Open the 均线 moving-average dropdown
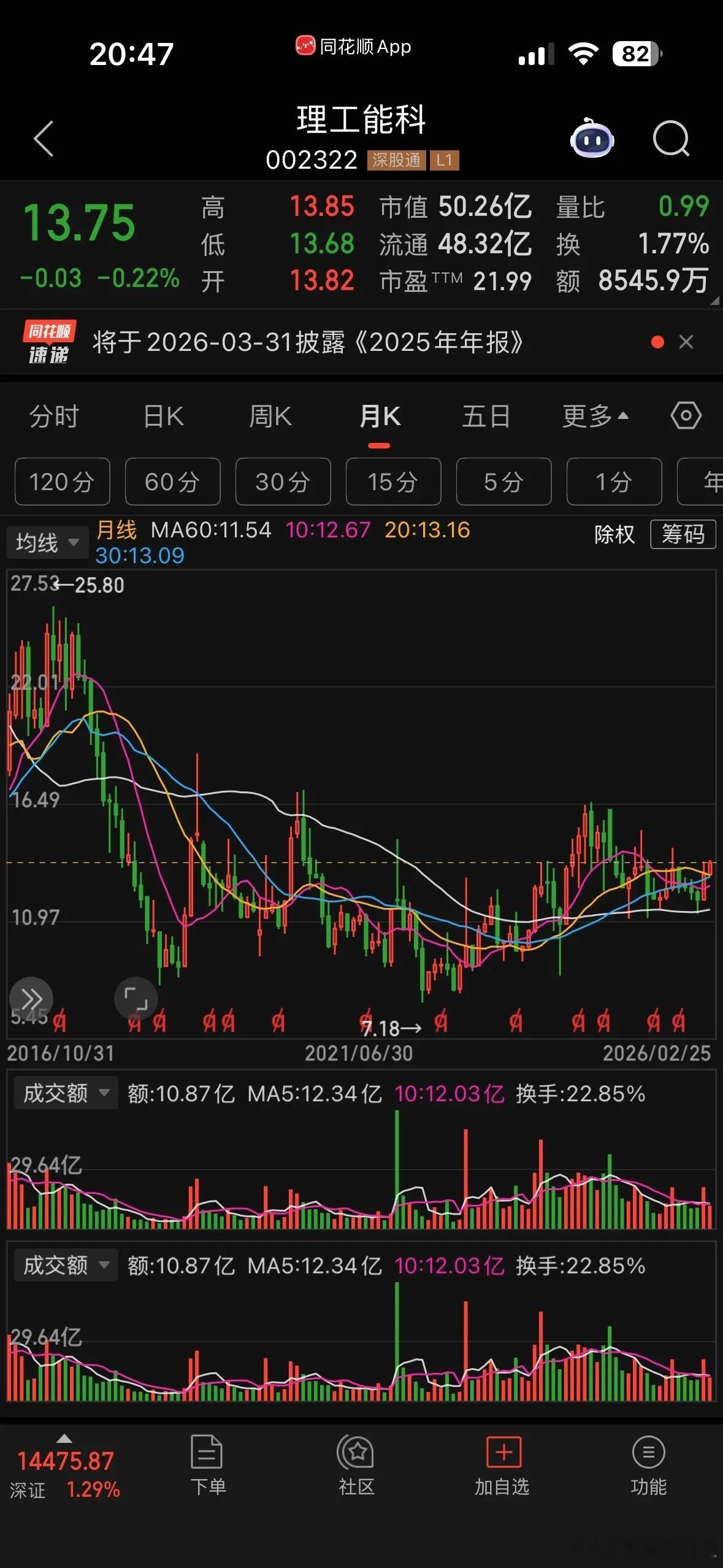Viewport: 723px width, 1568px height. point(46,542)
